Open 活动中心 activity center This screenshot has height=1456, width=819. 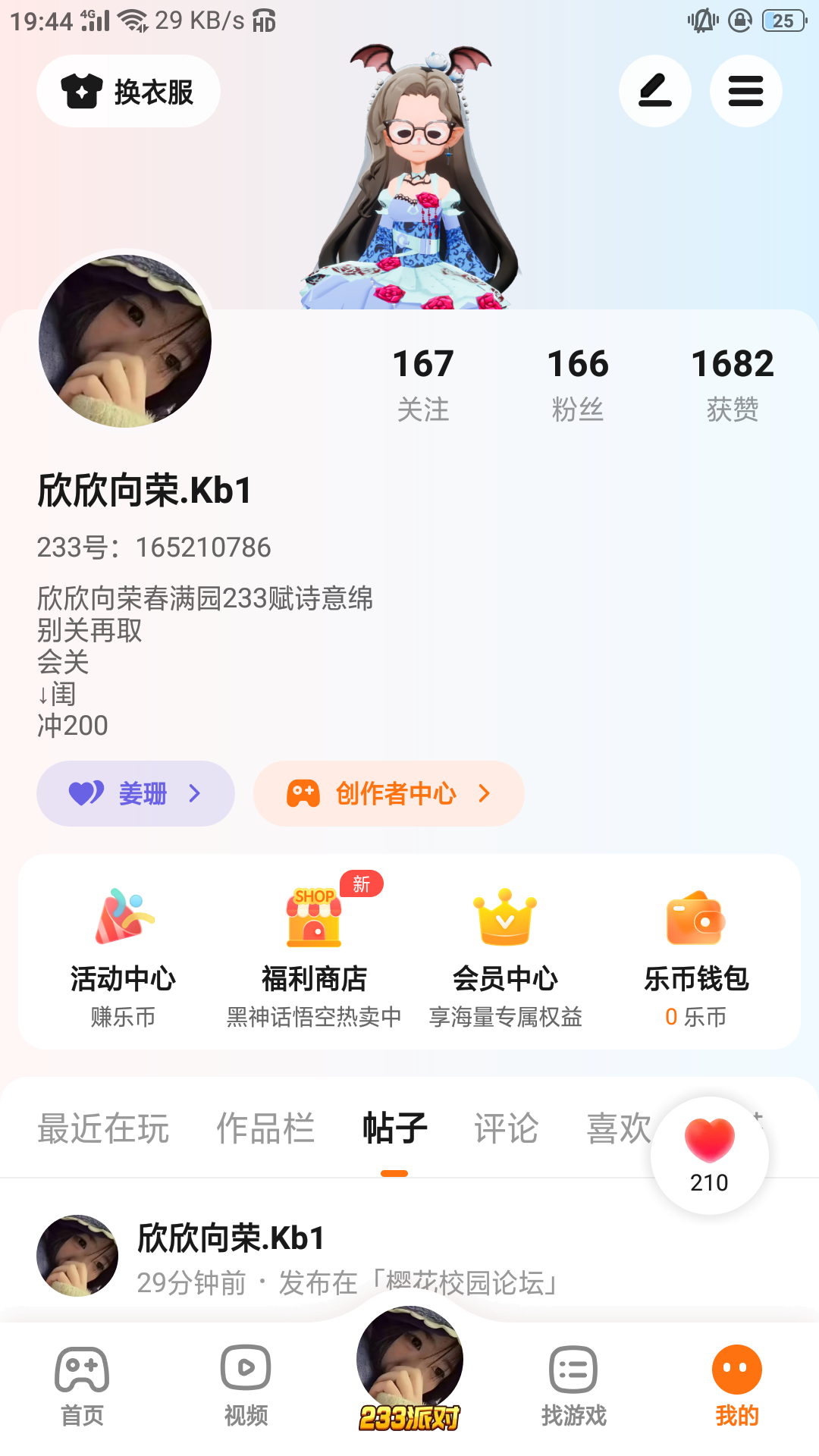click(123, 955)
